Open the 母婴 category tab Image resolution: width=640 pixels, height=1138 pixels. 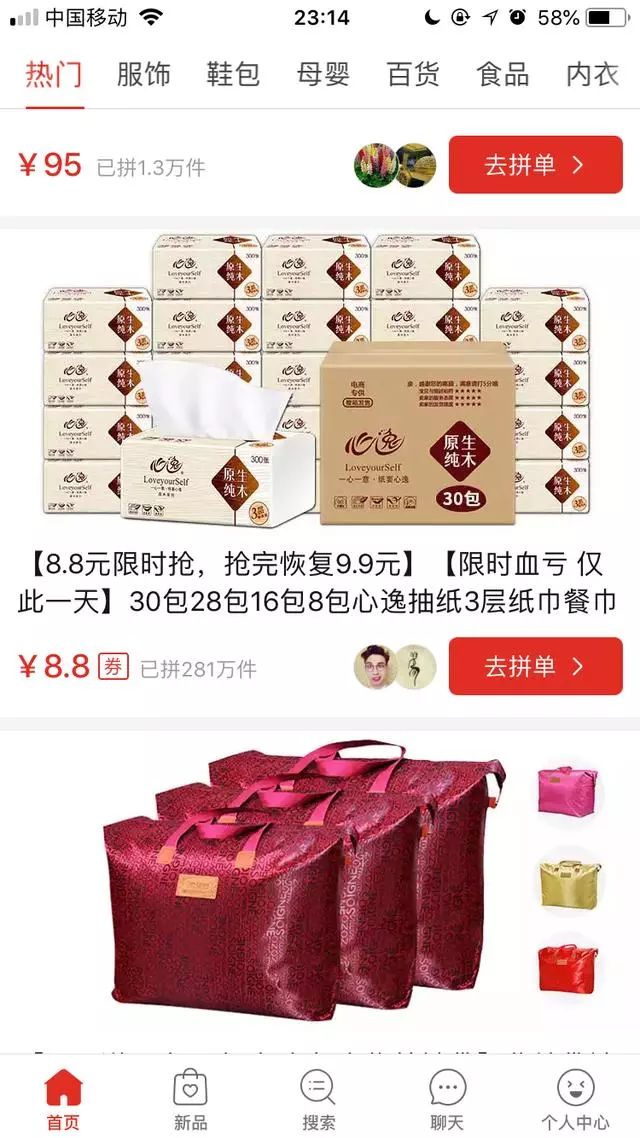pyautogui.click(x=323, y=75)
